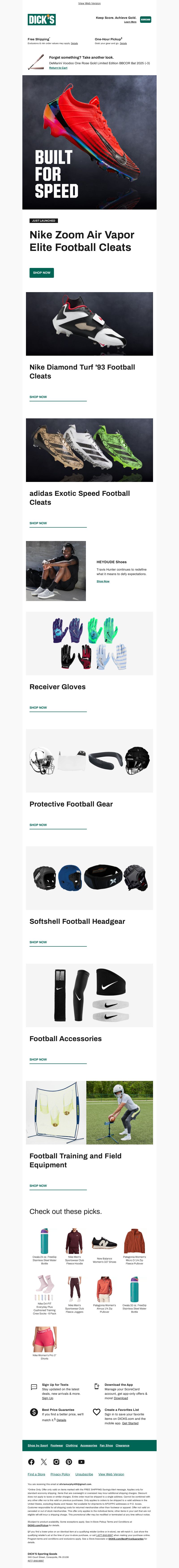Open the New Balance Women's 327 Shoes pick
The height and width of the screenshot is (1568, 179).
click(104, 1242)
